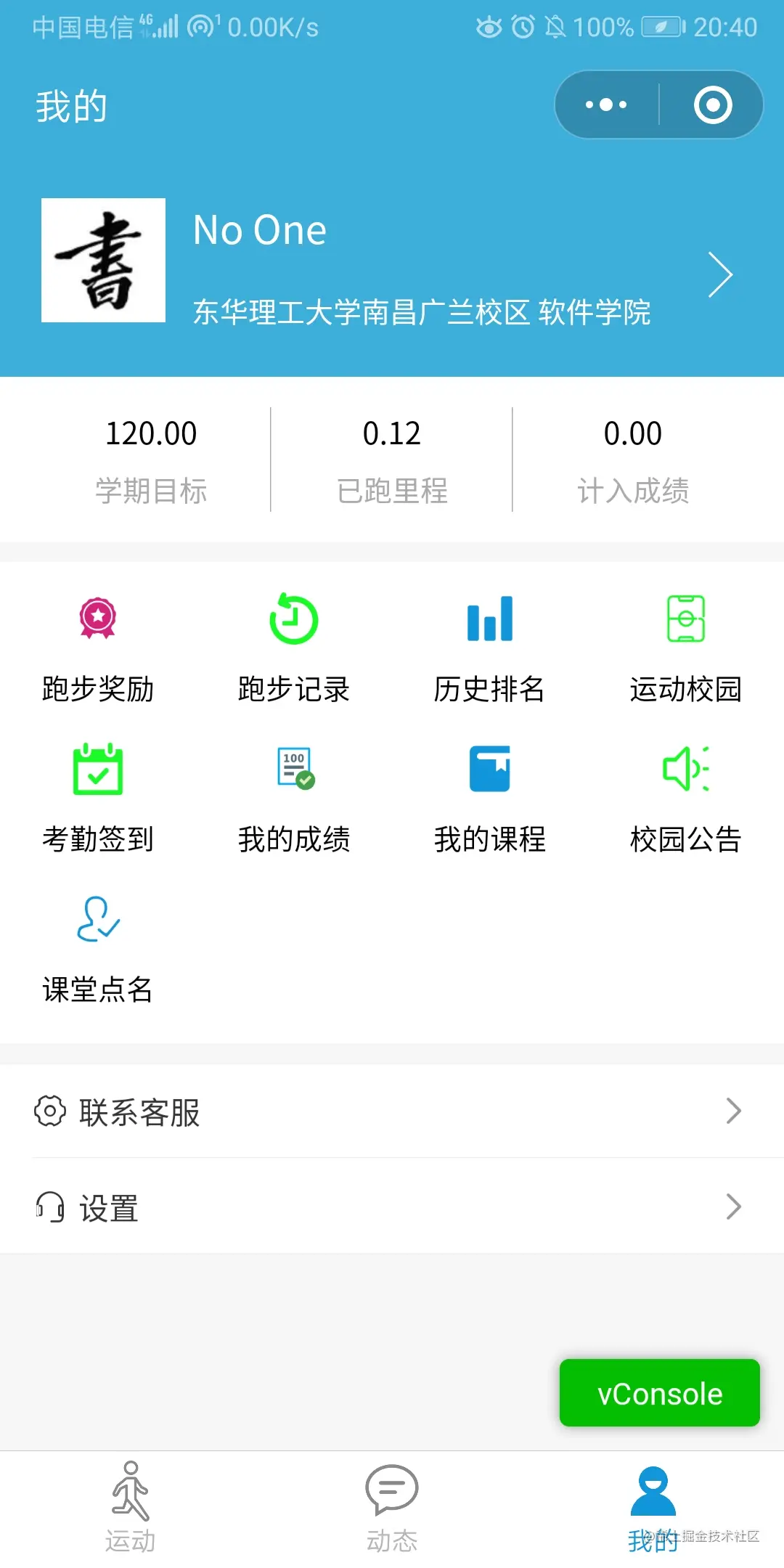Close the mini program via circle button

712,105
